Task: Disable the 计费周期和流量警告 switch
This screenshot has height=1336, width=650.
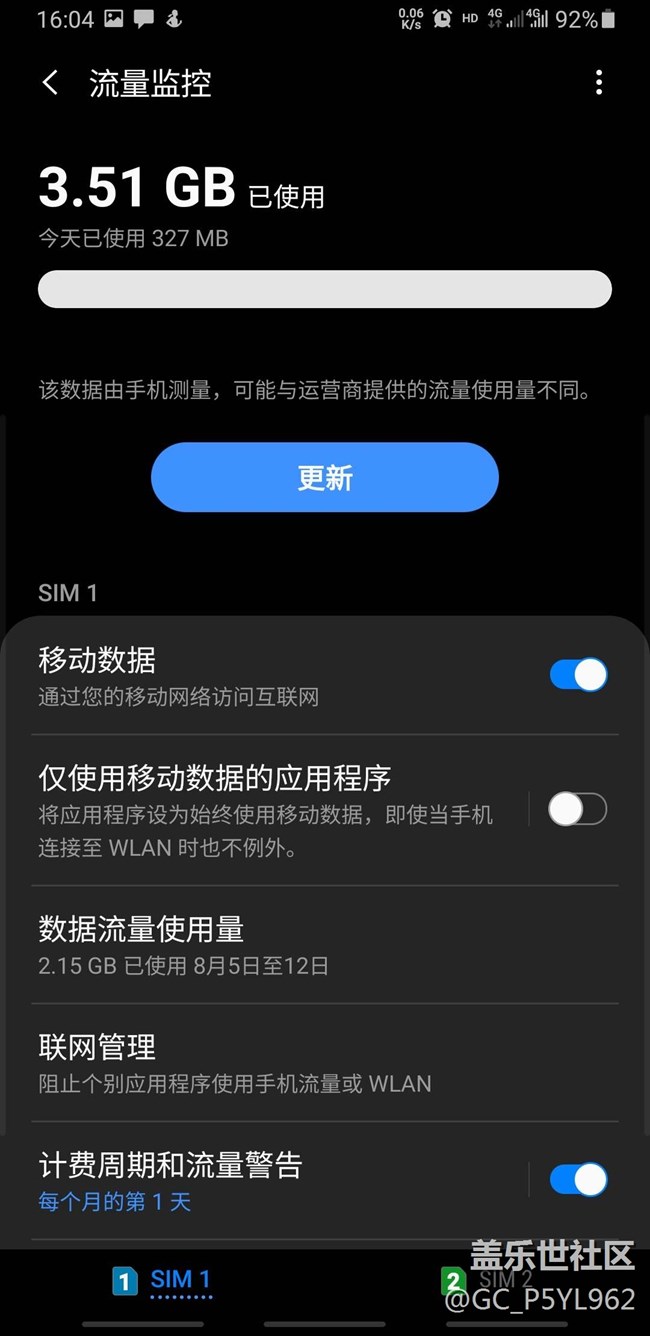Action: click(x=578, y=1180)
